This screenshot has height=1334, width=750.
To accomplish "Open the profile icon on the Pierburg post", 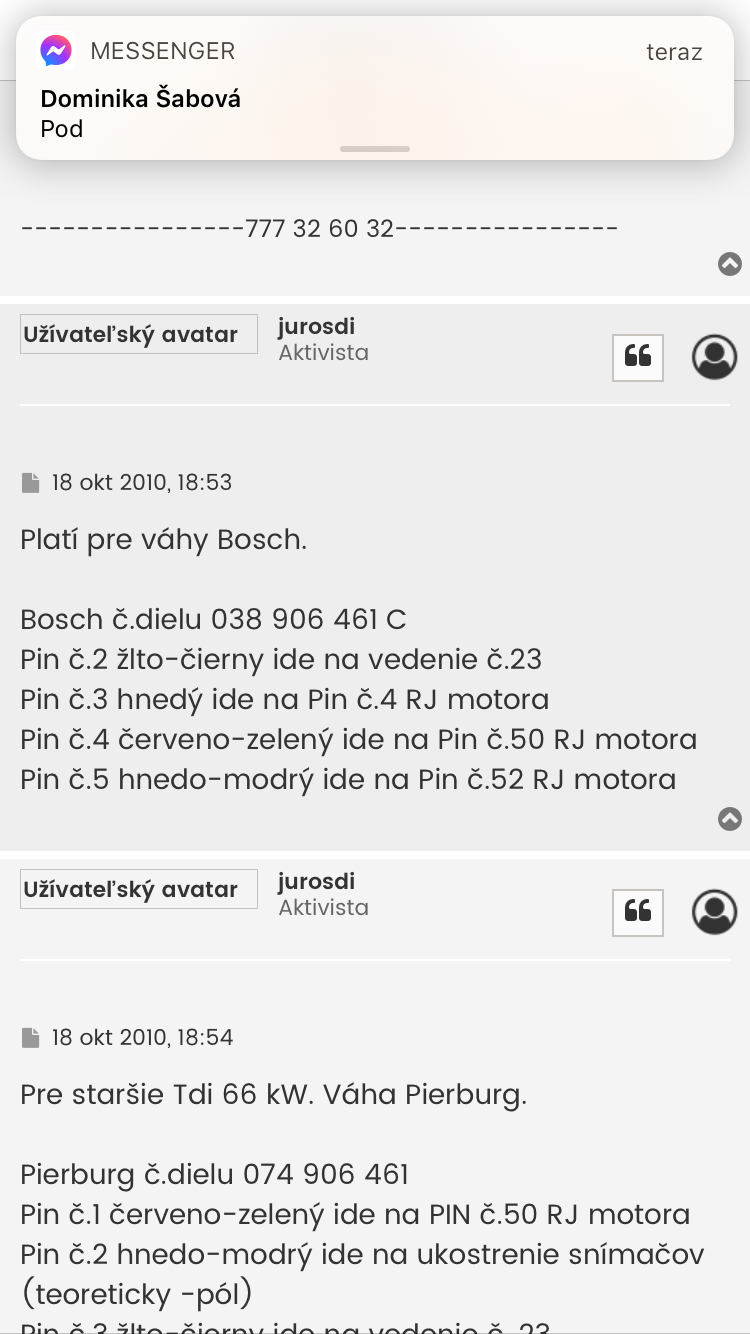I will pos(715,911).
